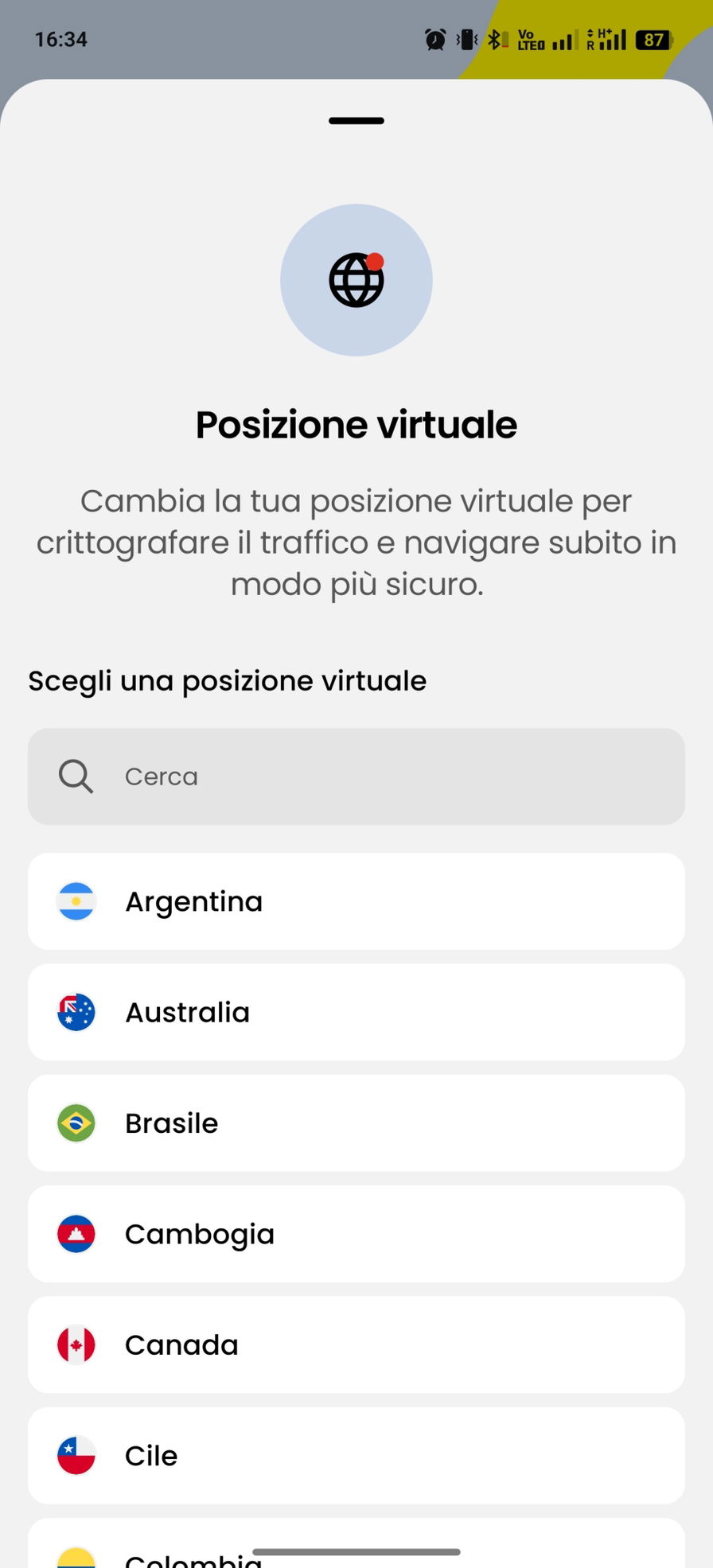Screen dimensions: 713x1568
Task: Click the Bluetooth icon in the status bar
Action: [495, 39]
